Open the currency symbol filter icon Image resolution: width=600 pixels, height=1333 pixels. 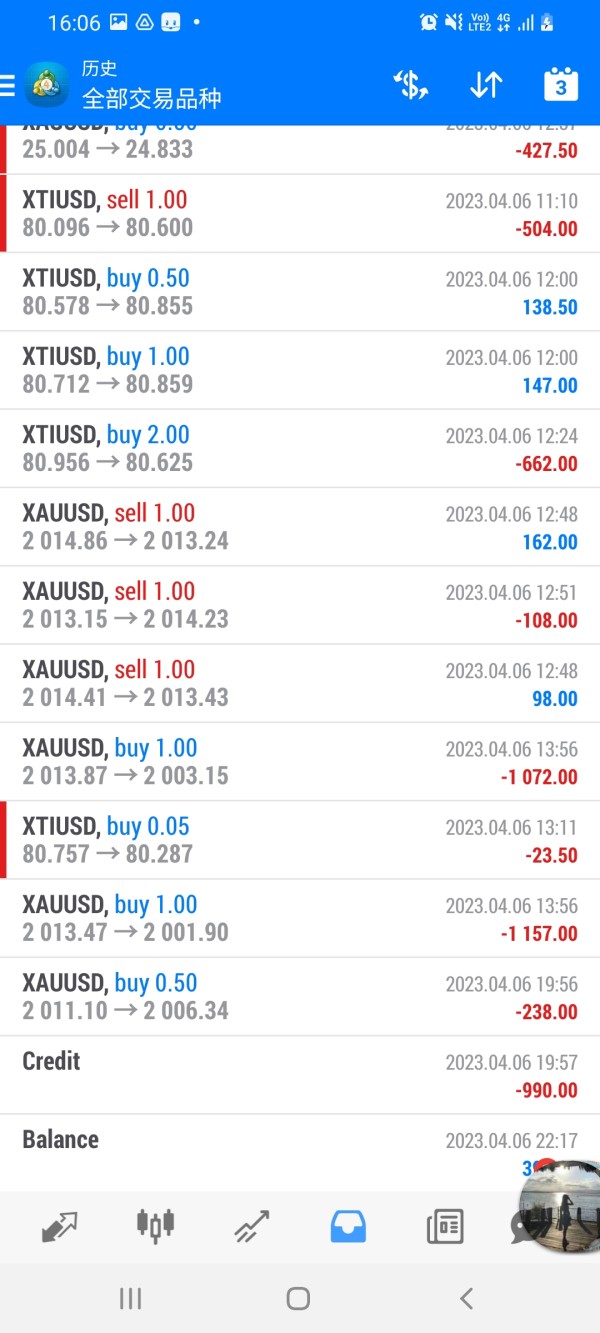[410, 86]
